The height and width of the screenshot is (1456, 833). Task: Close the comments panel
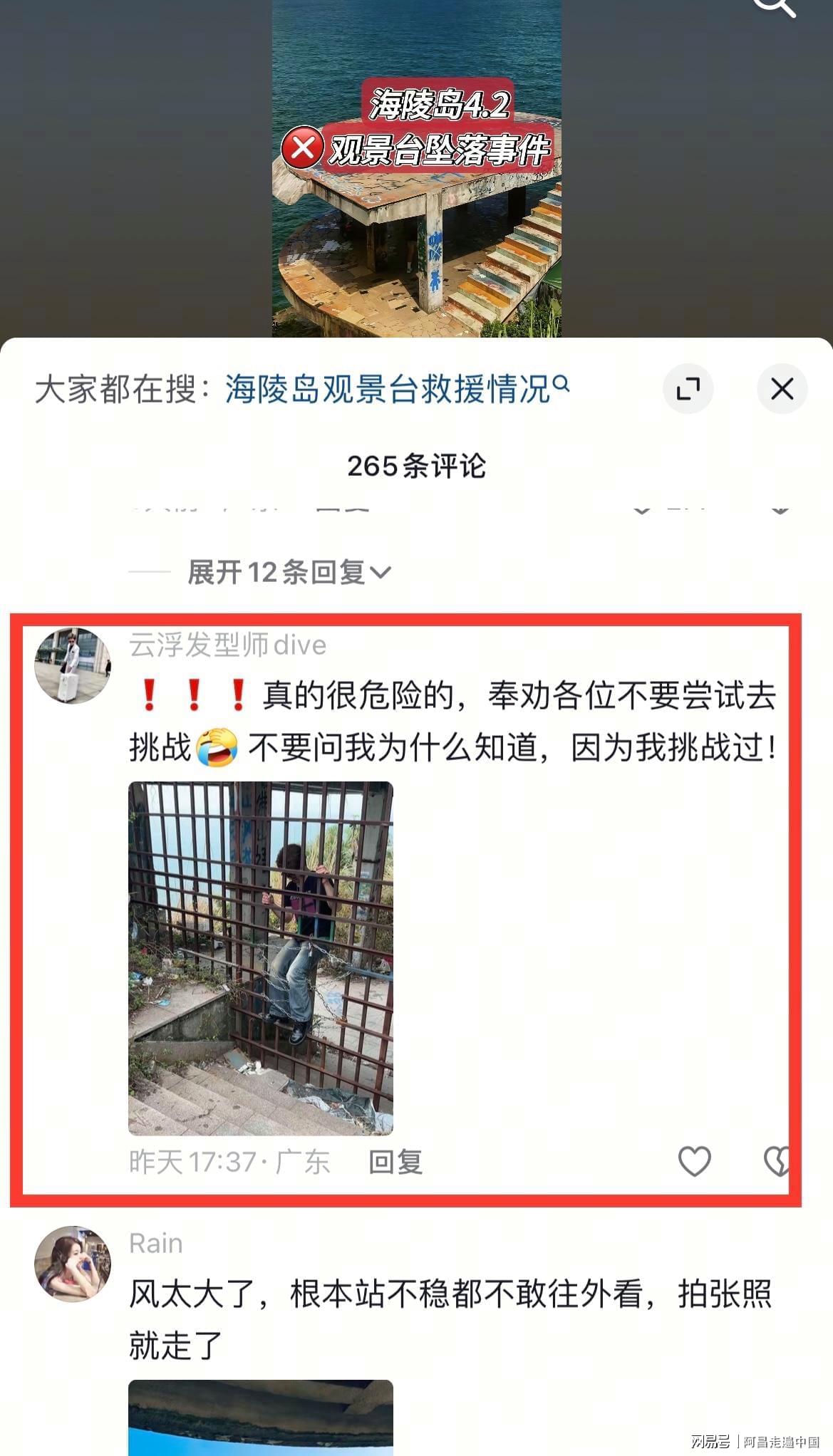tap(782, 389)
